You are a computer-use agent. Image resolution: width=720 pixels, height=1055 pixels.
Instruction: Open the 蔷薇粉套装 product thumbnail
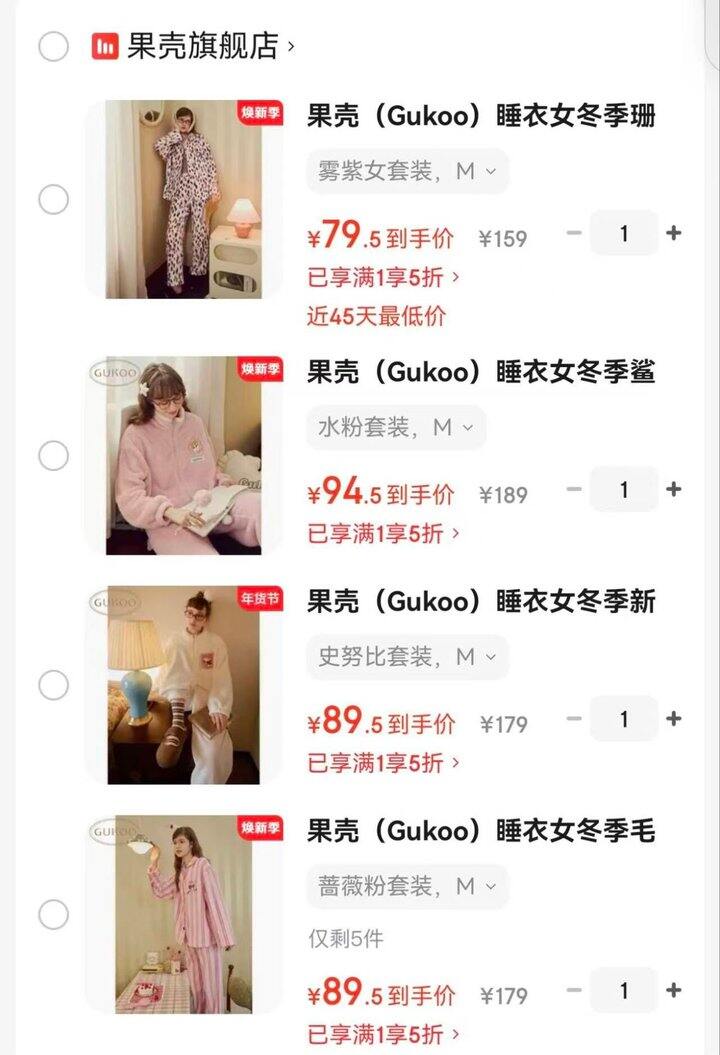pyautogui.click(x=184, y=914)
